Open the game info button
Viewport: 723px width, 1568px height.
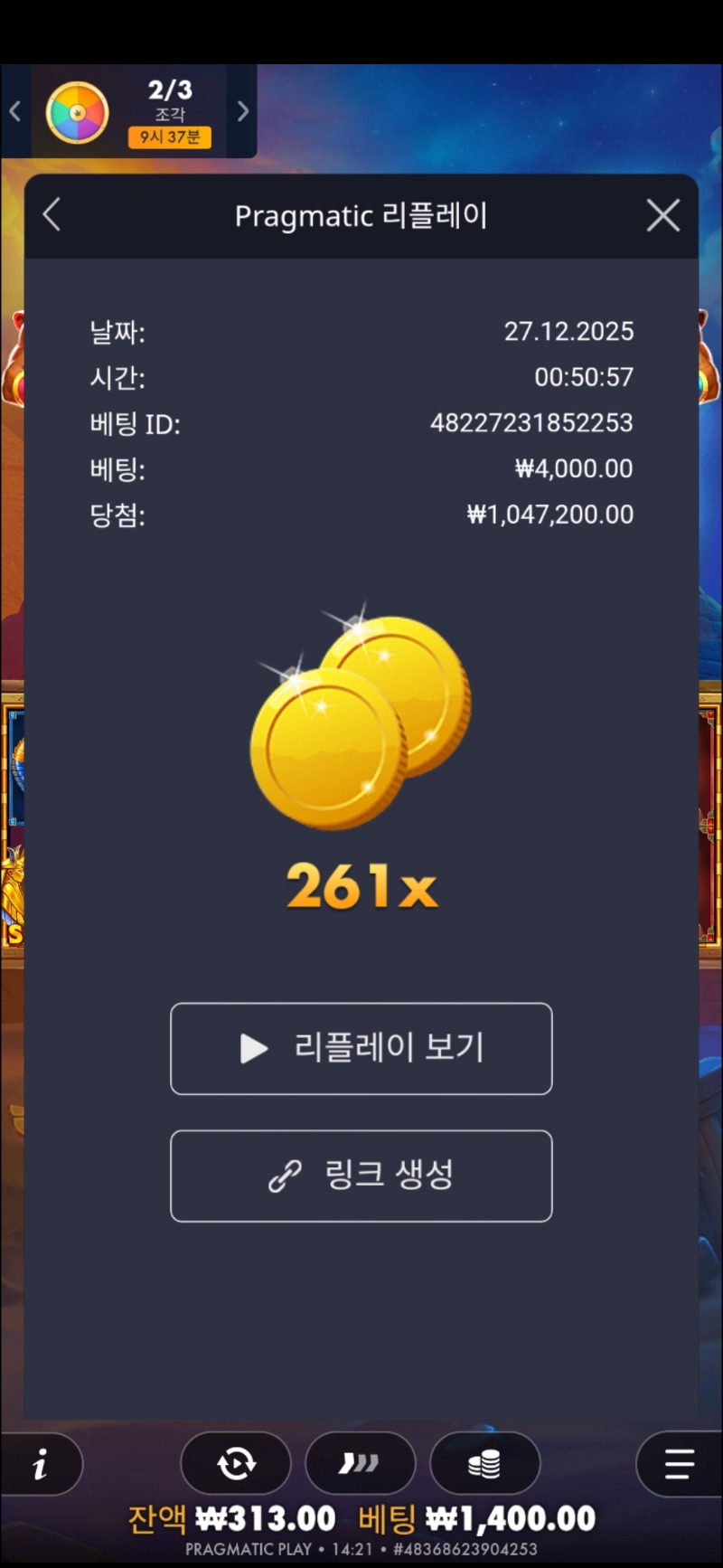click(x=41, y=1463)
